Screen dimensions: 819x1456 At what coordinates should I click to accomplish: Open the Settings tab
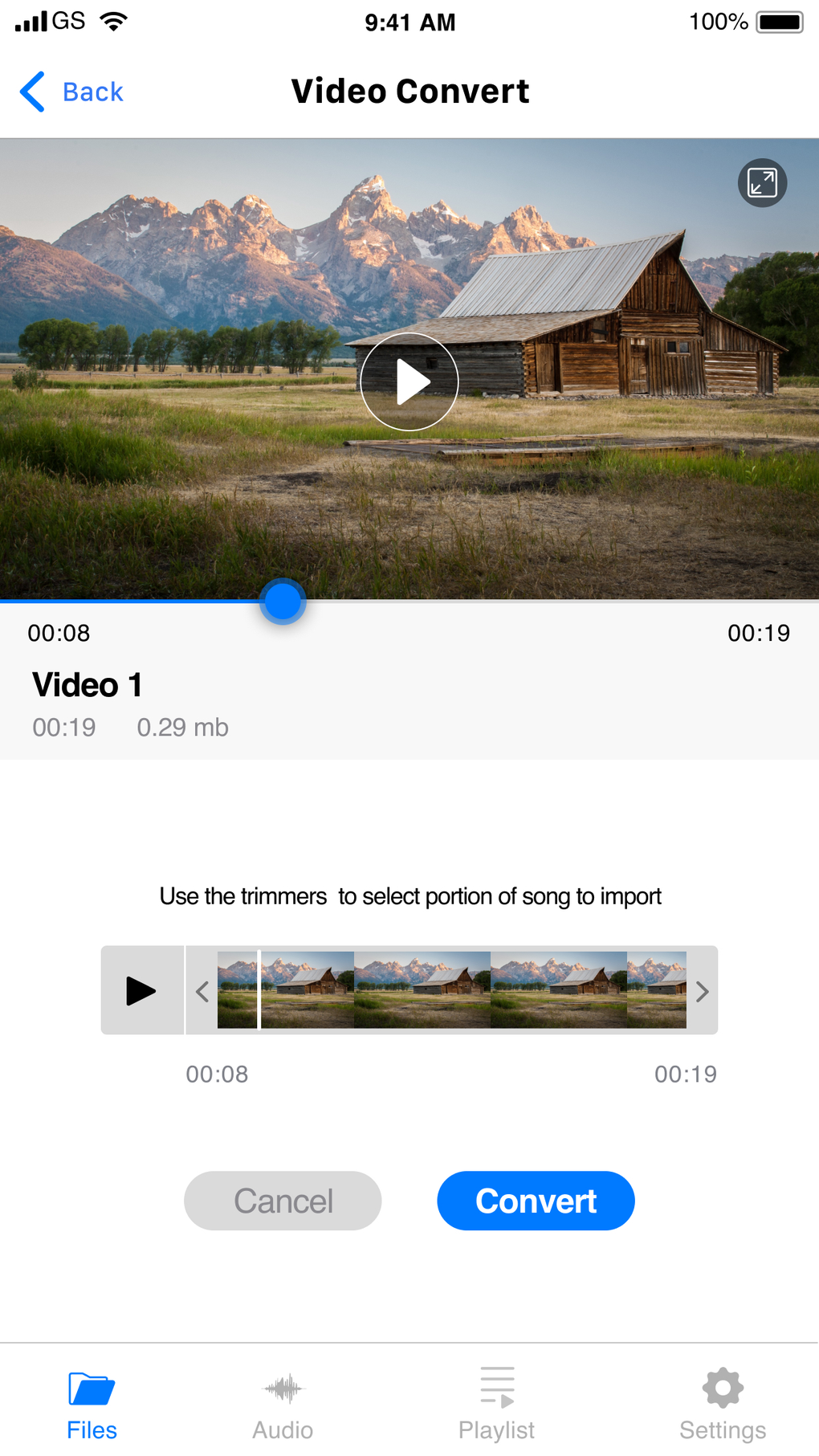(x=723, y=1405)
